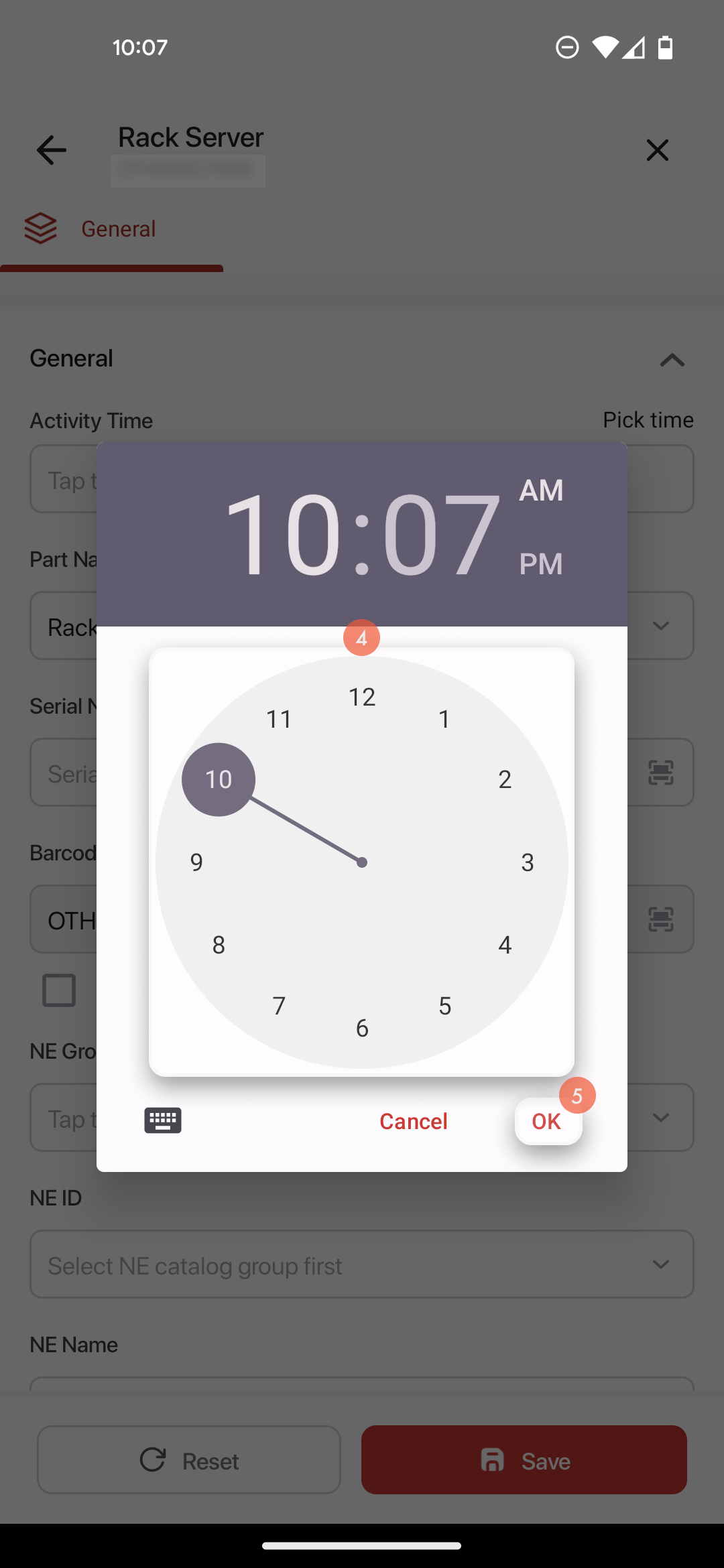Select the minutes value 07
Image resolution: width=724 pixels, height=1568 pixels.
pyautogui.click(x=440, y=534)
